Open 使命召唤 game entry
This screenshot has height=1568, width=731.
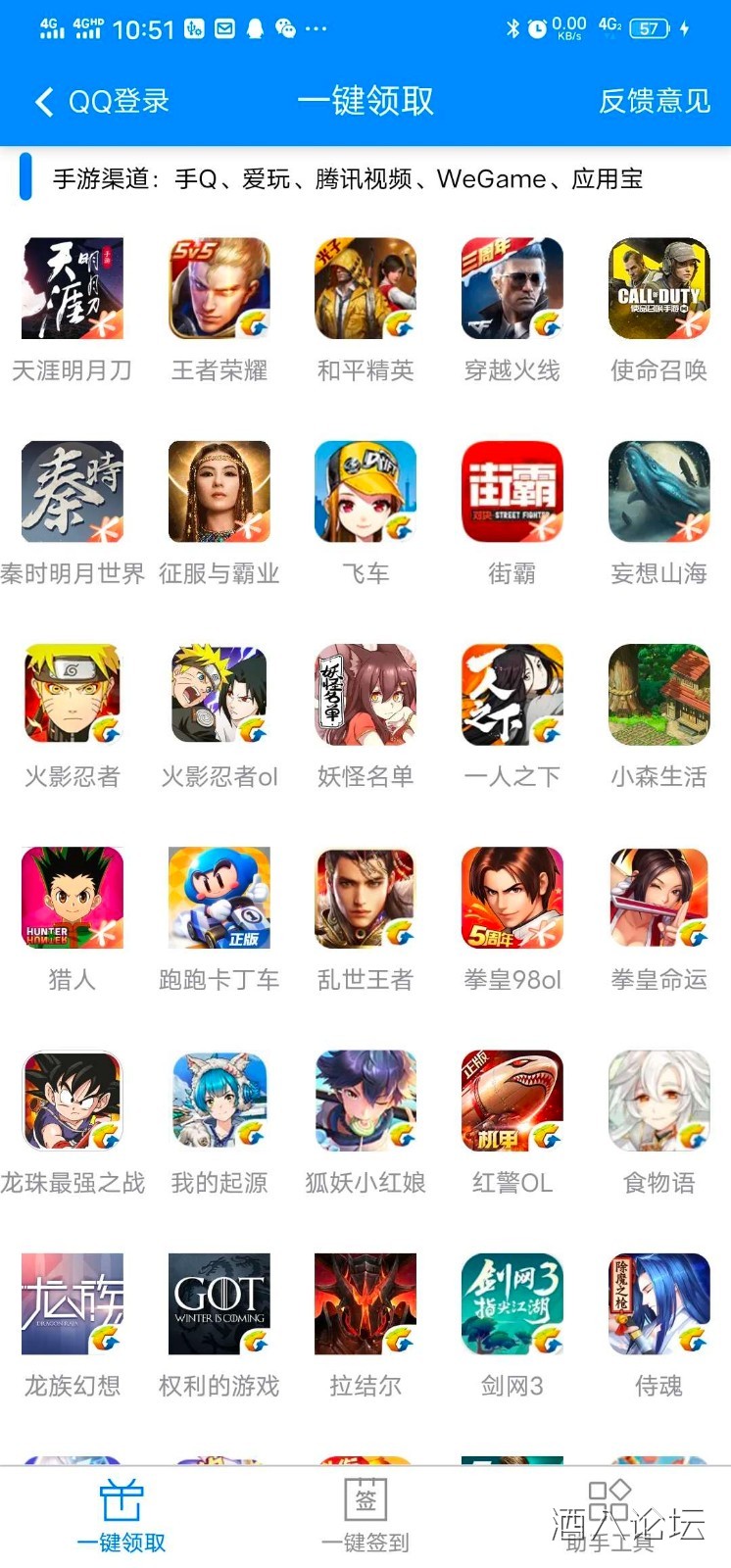pyautogui.click(x=658, y=288)
